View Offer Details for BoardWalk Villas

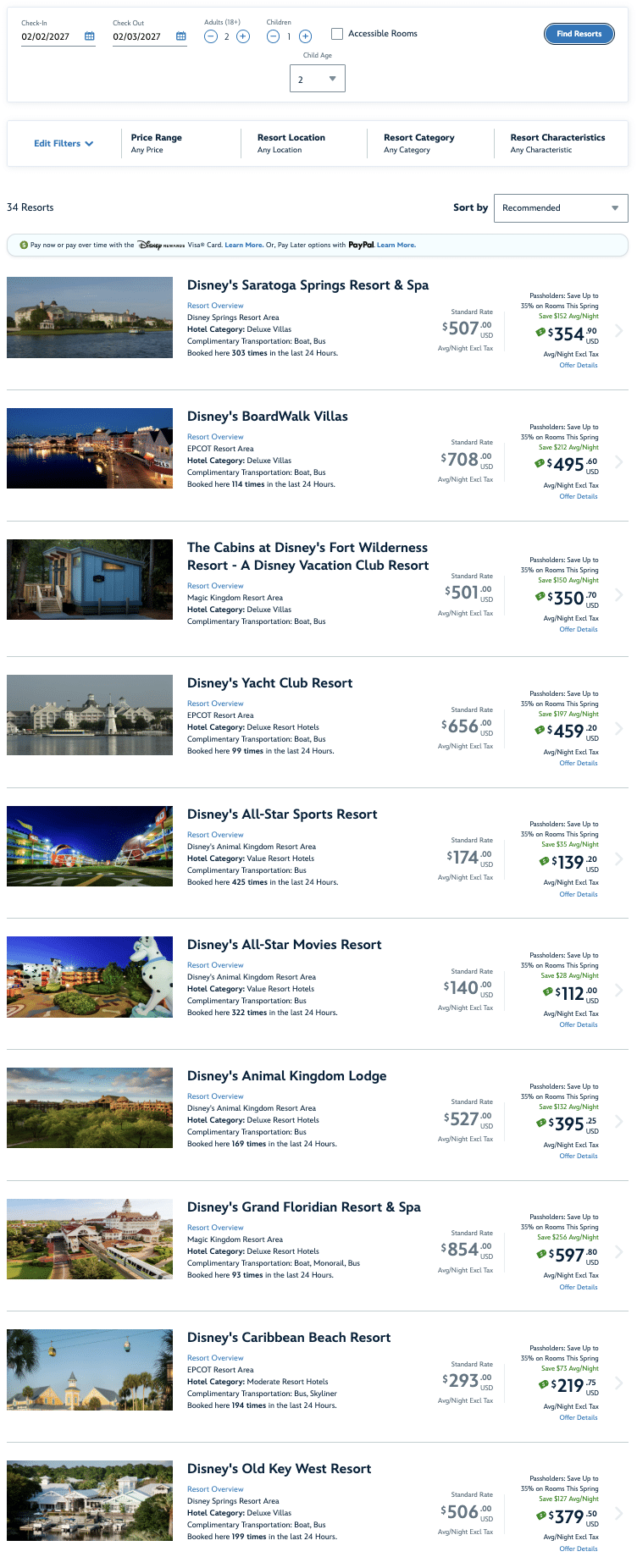(579, 497)
